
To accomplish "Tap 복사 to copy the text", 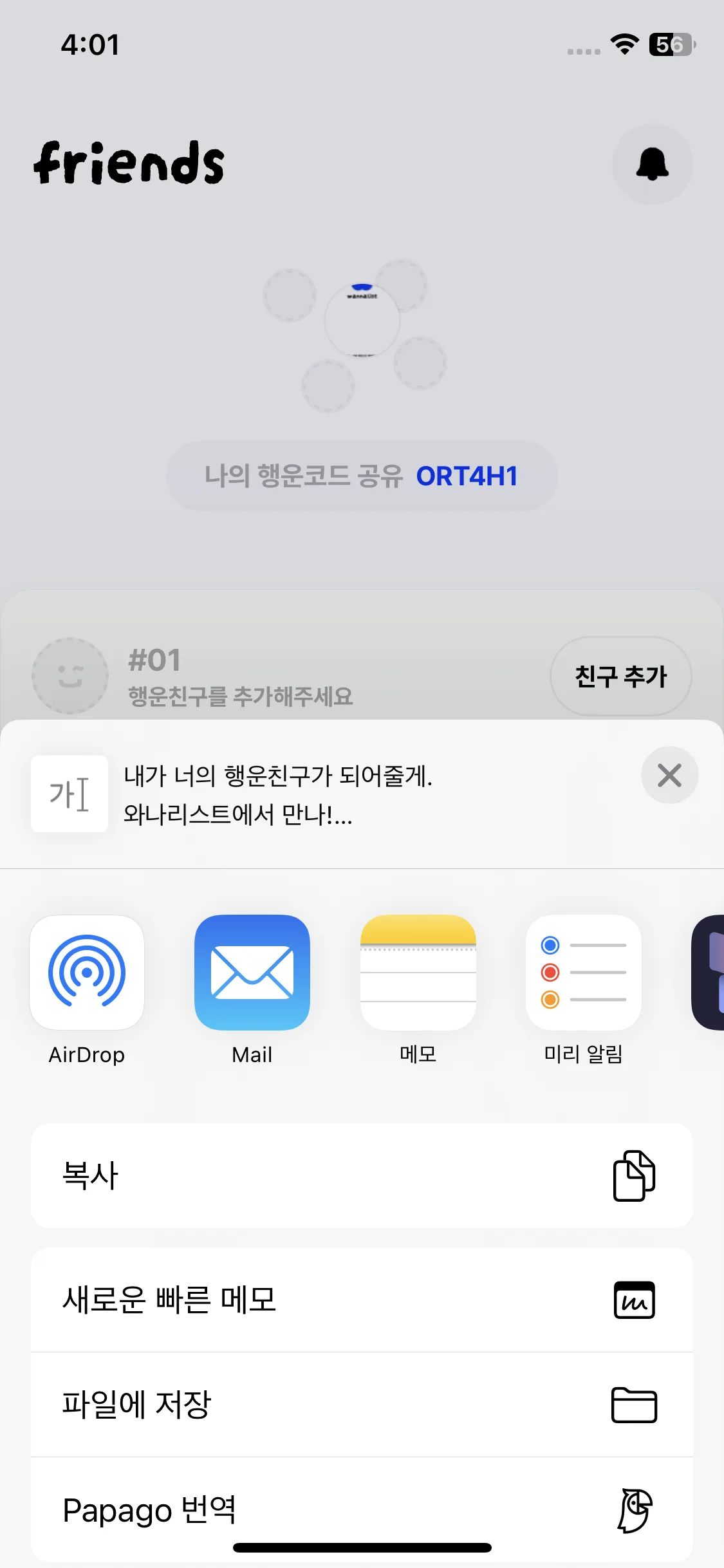I will point(362,1175).
